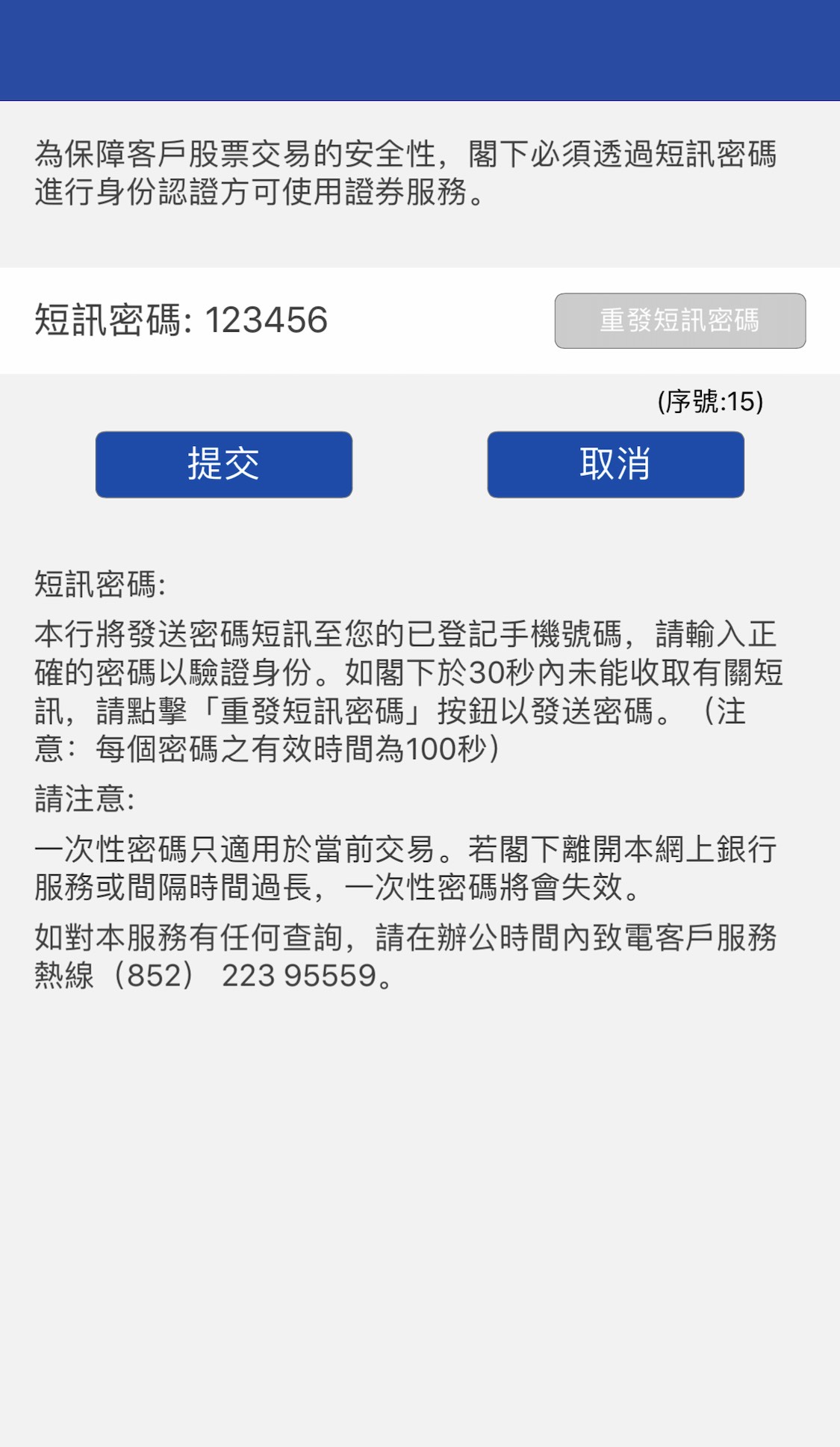Tap 重發短訊密碼 to resend SMS code
This screenshot has width=840, height=1447.
(679, 320)
